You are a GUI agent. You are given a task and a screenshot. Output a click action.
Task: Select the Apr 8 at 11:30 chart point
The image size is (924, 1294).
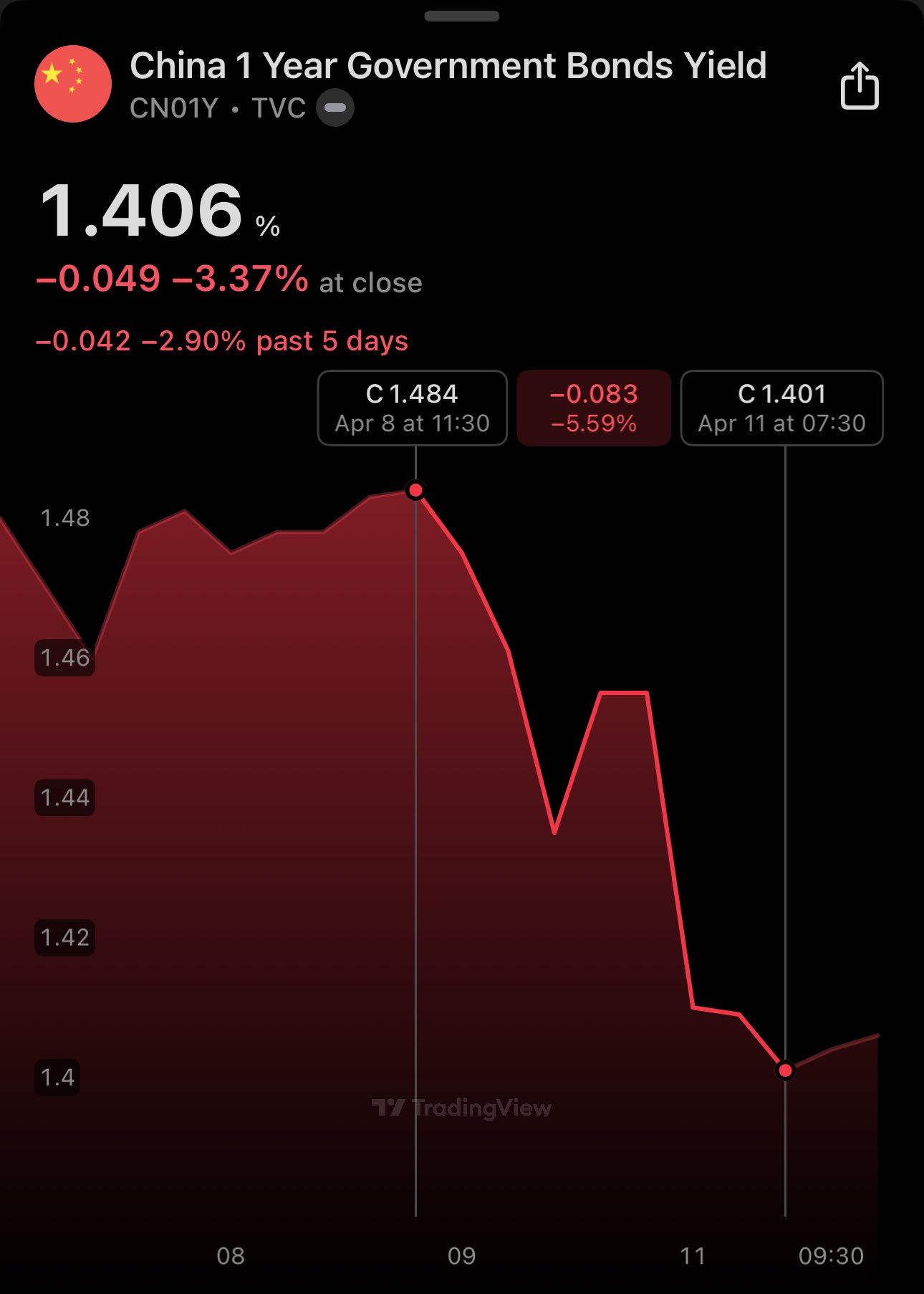(415, 490)
